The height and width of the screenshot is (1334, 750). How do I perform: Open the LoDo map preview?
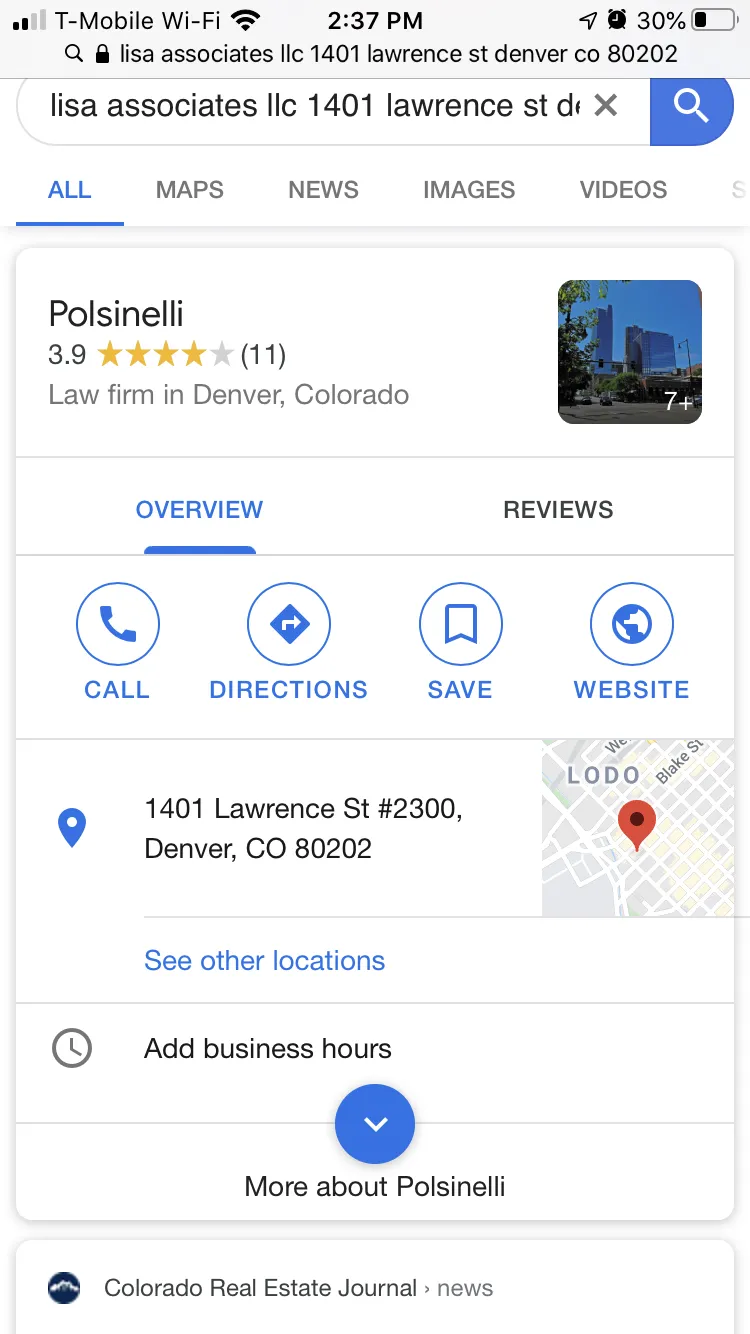tap(638, 828)
